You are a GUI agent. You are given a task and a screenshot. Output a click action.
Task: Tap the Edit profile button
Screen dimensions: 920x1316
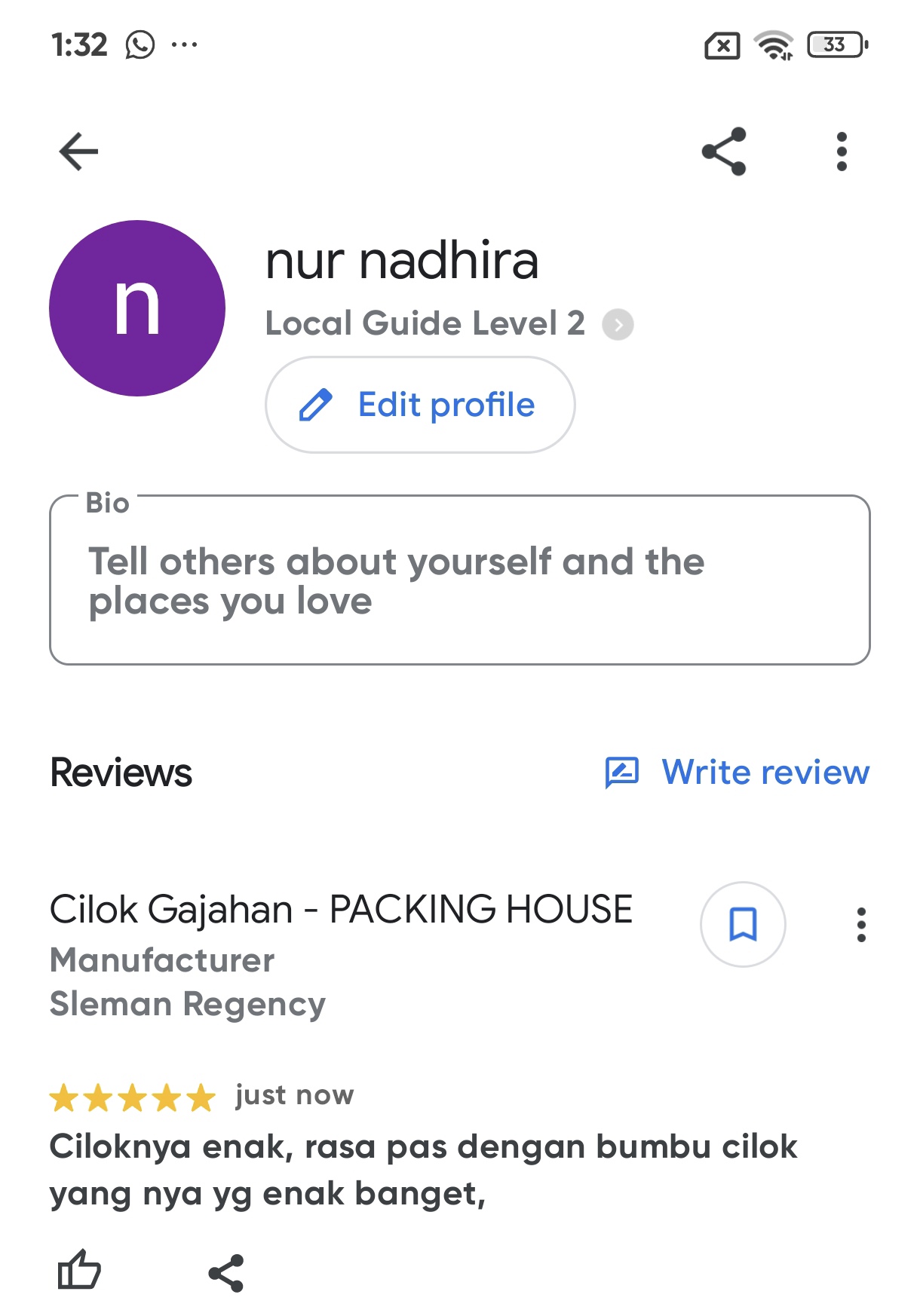click(420, 405)
